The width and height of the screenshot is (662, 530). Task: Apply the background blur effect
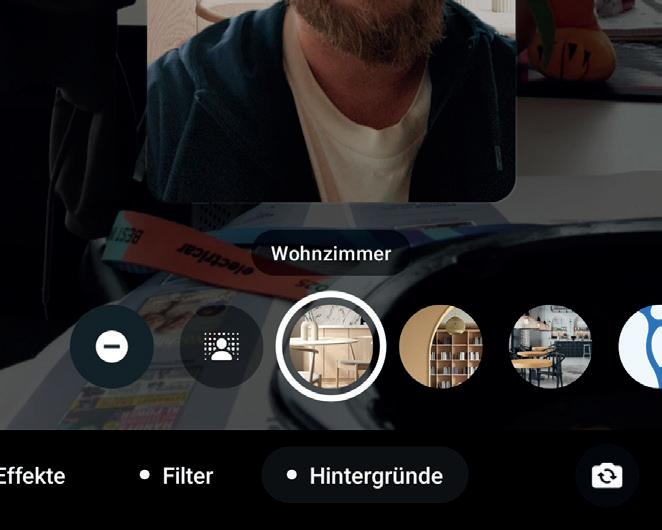click(x=221, y=347)
